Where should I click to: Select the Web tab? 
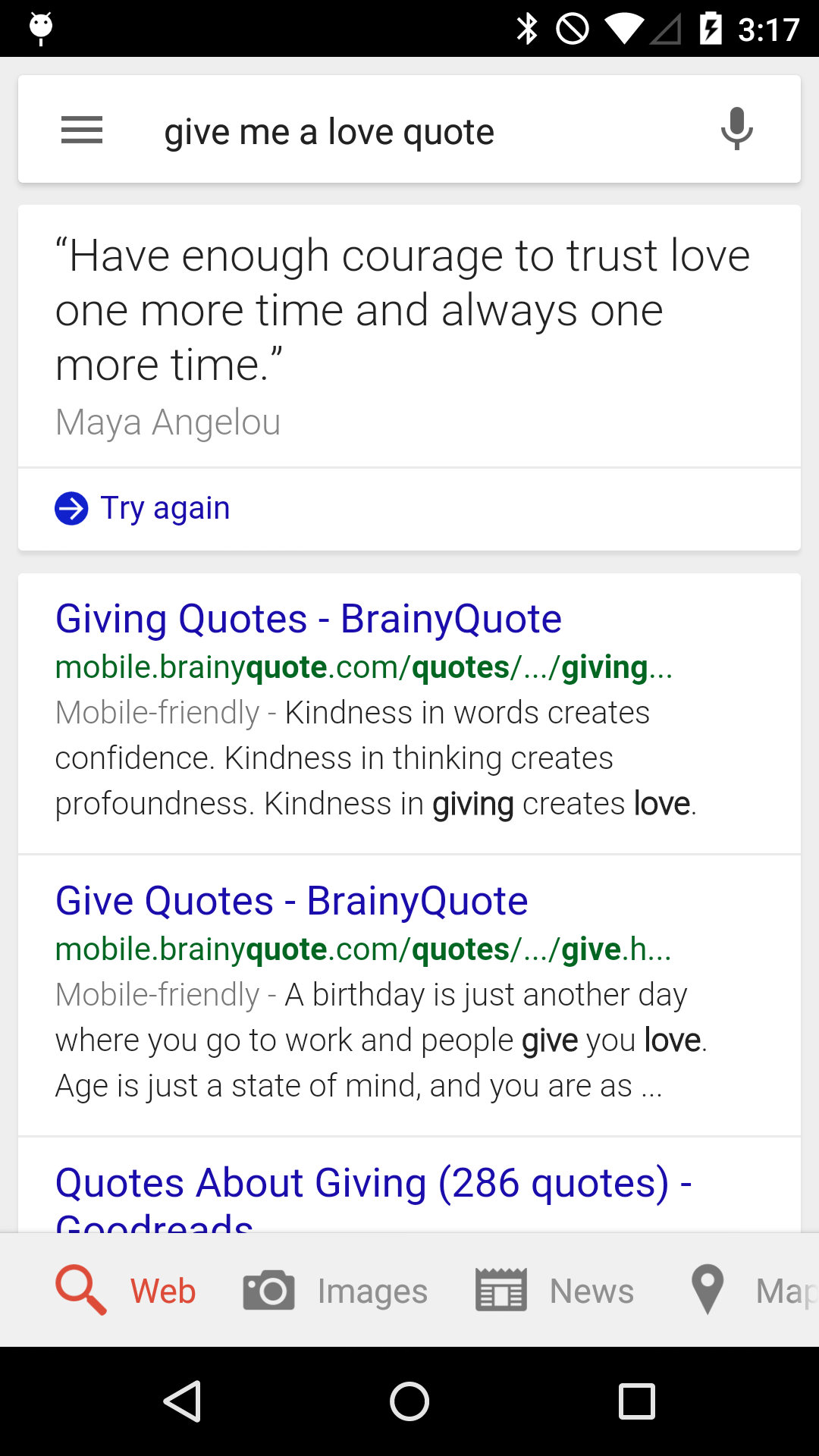(126, 1291)
